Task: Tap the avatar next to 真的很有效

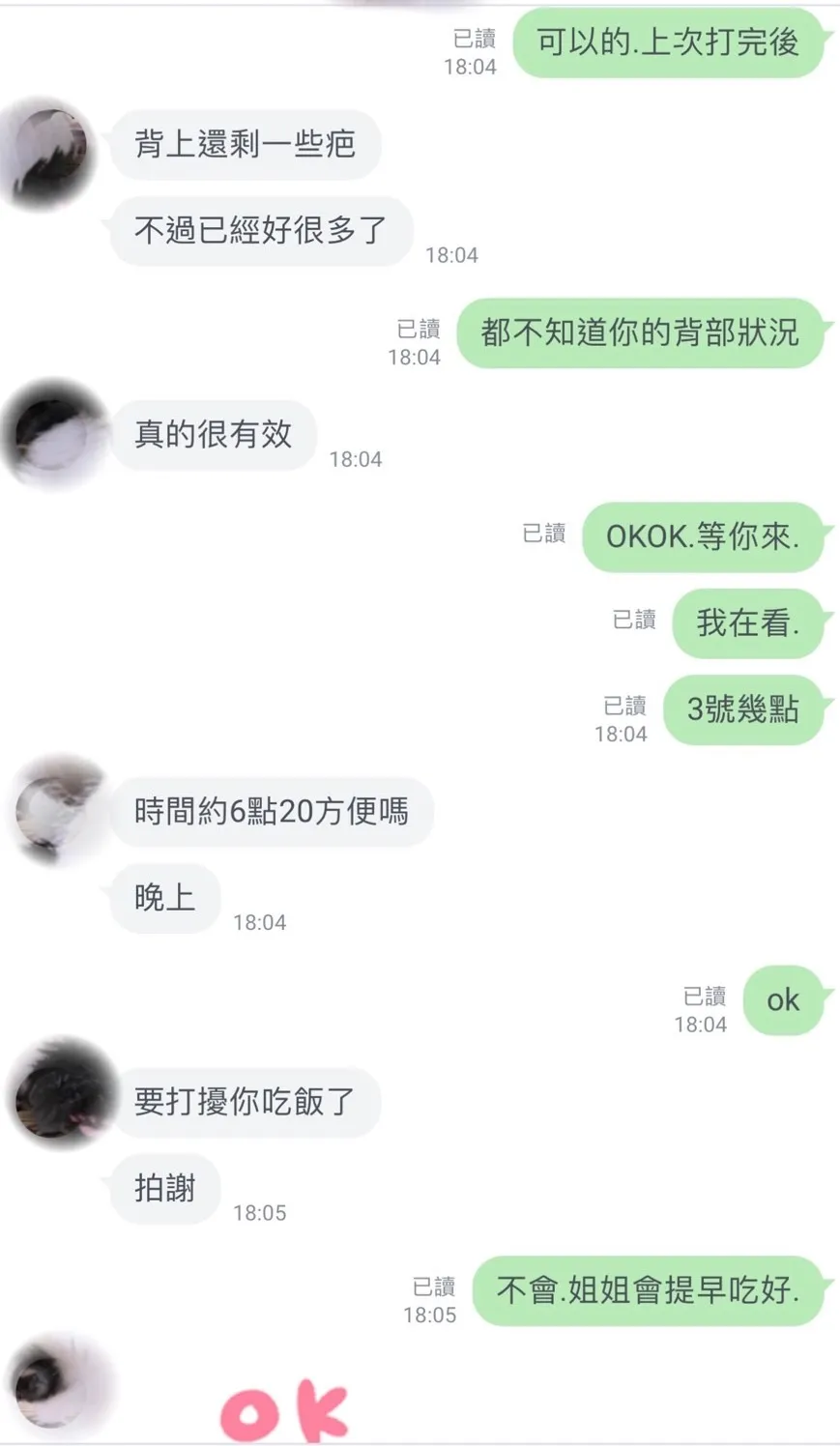Action: 54,434
